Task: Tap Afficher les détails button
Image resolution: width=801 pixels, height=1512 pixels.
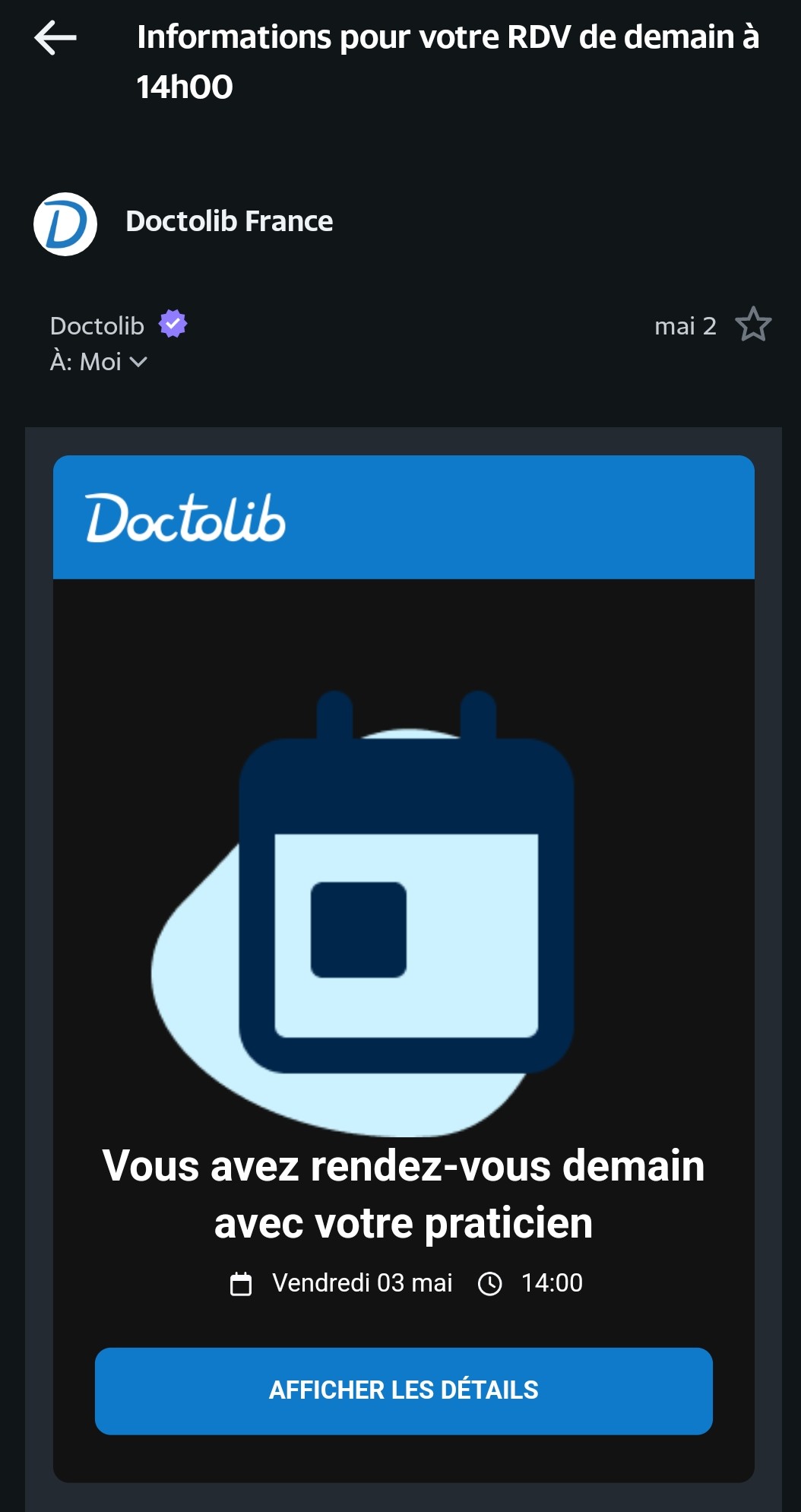Action: (x=404, y=1390)
